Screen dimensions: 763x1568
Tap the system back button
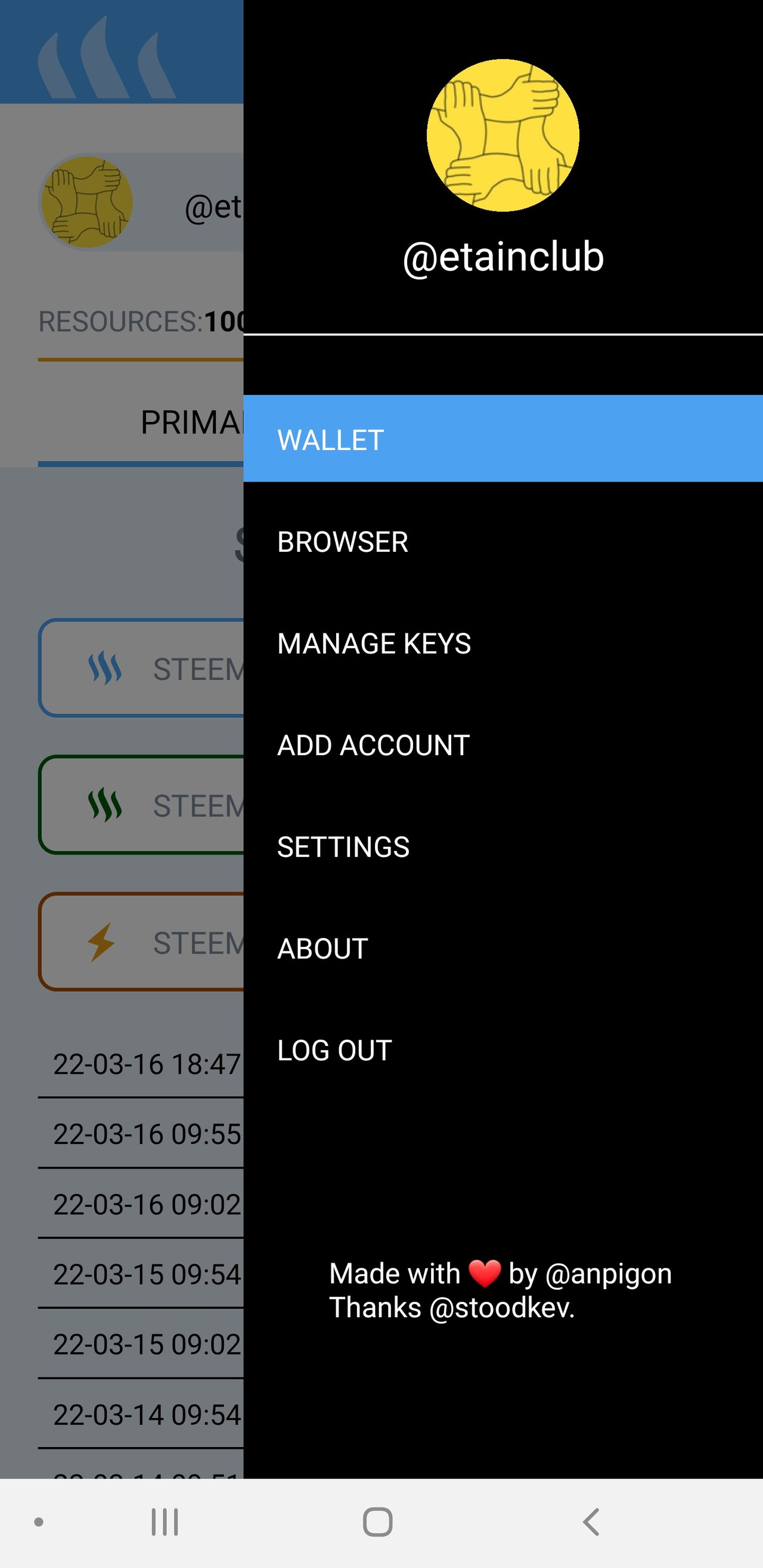pyautogui.click(x=591, y=1522)
